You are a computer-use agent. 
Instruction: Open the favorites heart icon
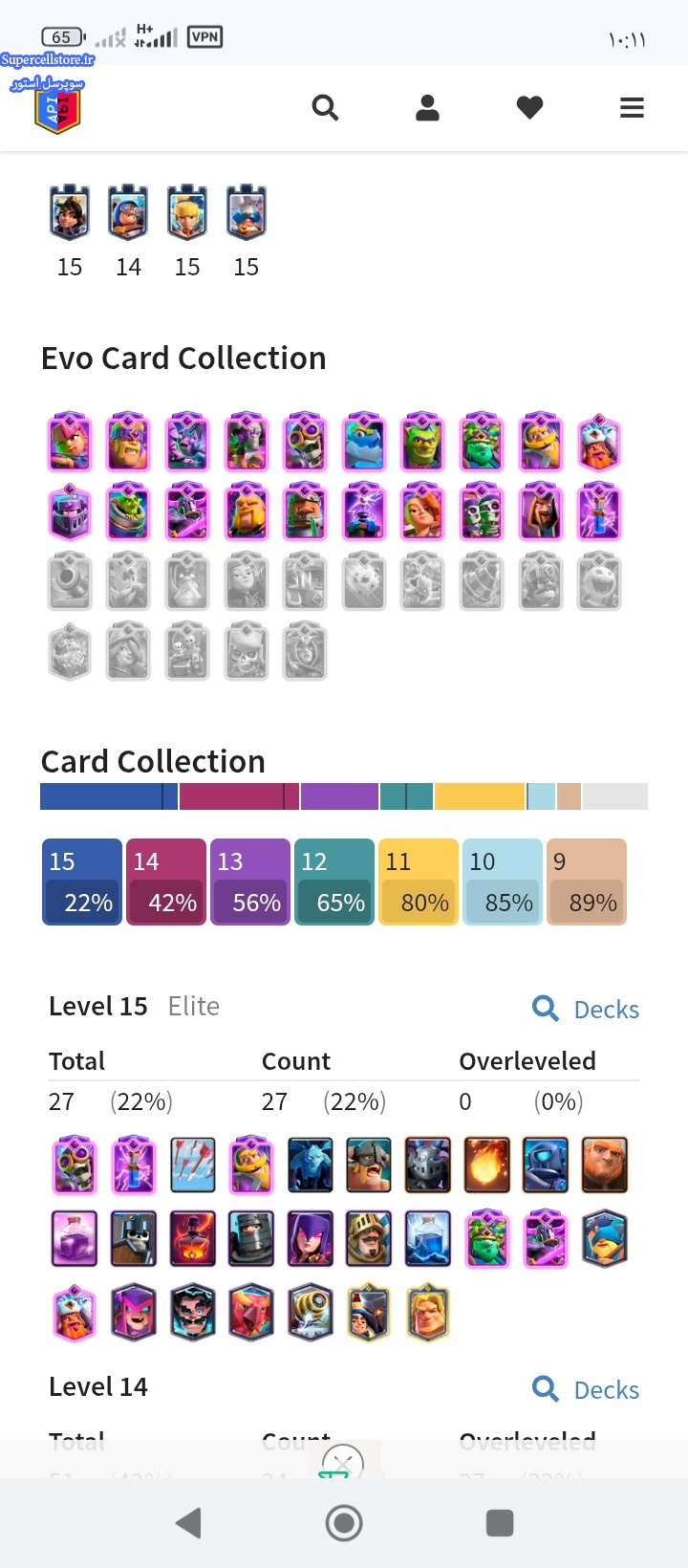pos(529,108)
